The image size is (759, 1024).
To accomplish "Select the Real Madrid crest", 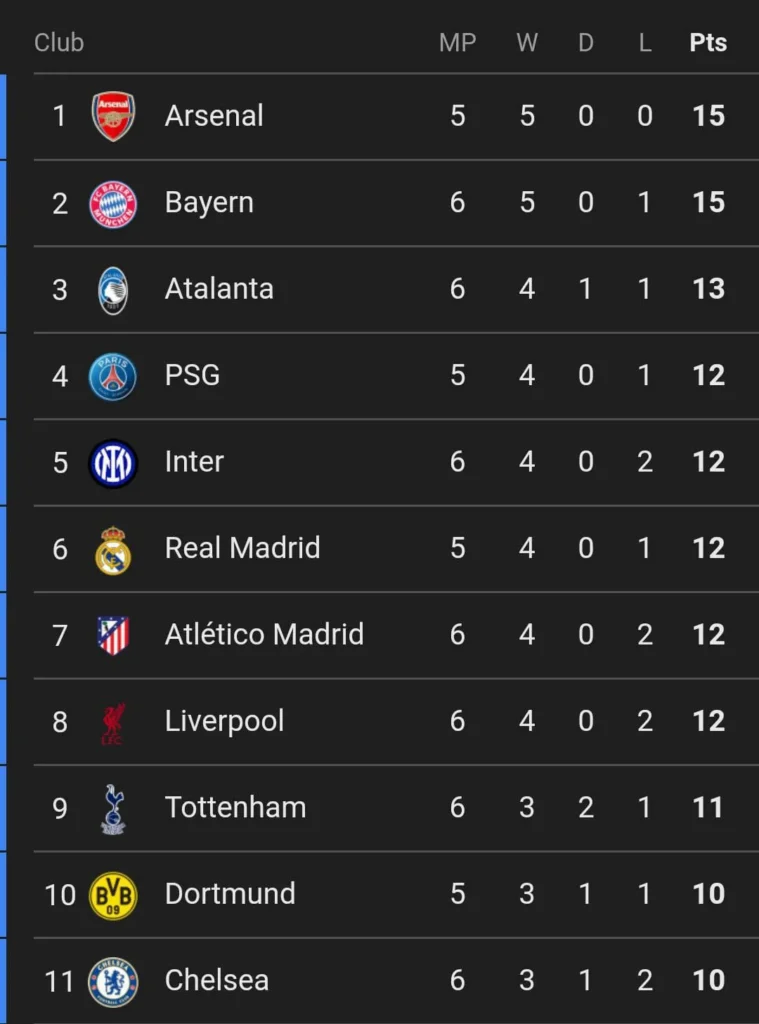I will point(113,548).
